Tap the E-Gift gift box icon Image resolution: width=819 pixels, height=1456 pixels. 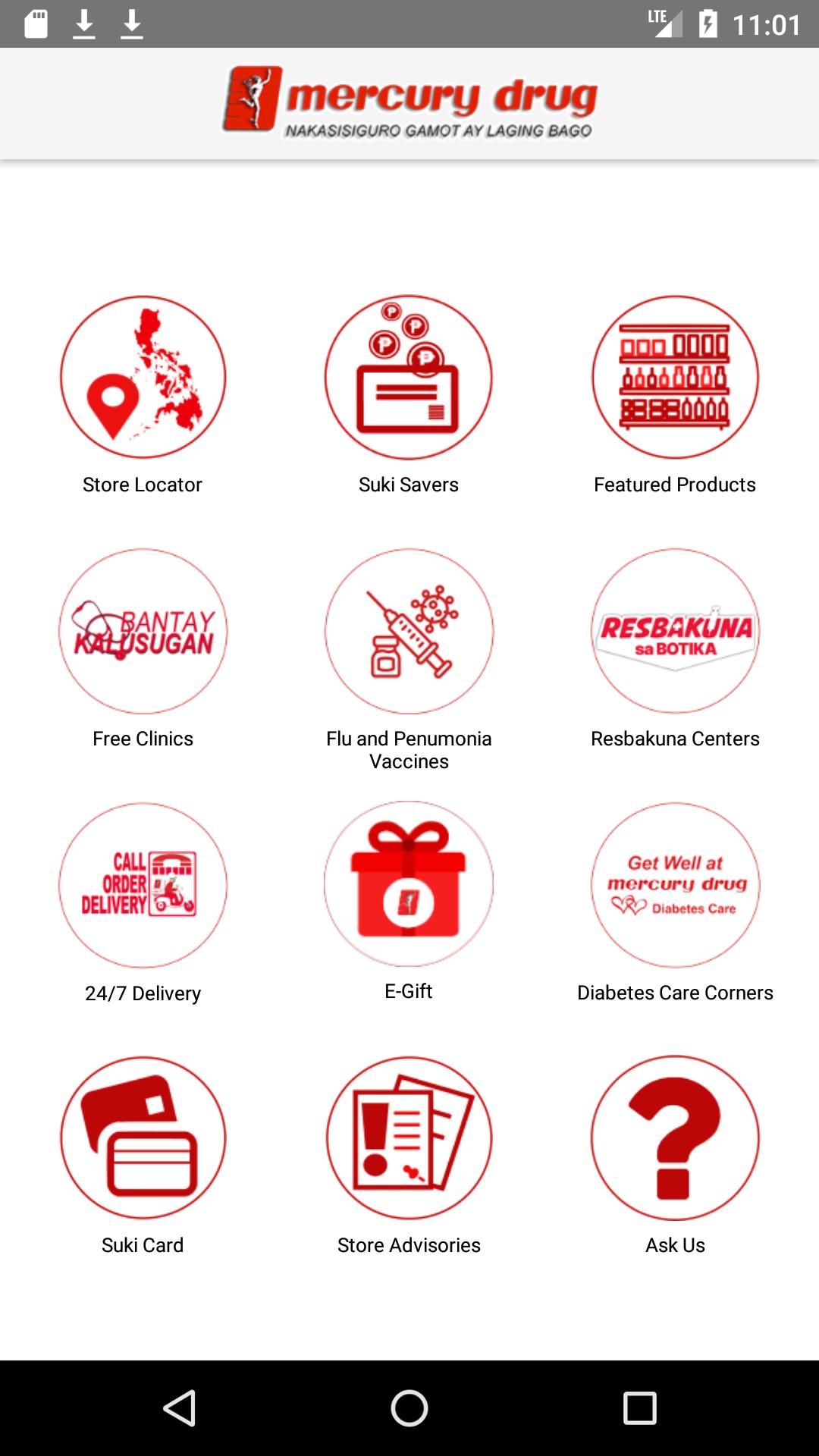(409, 883)
